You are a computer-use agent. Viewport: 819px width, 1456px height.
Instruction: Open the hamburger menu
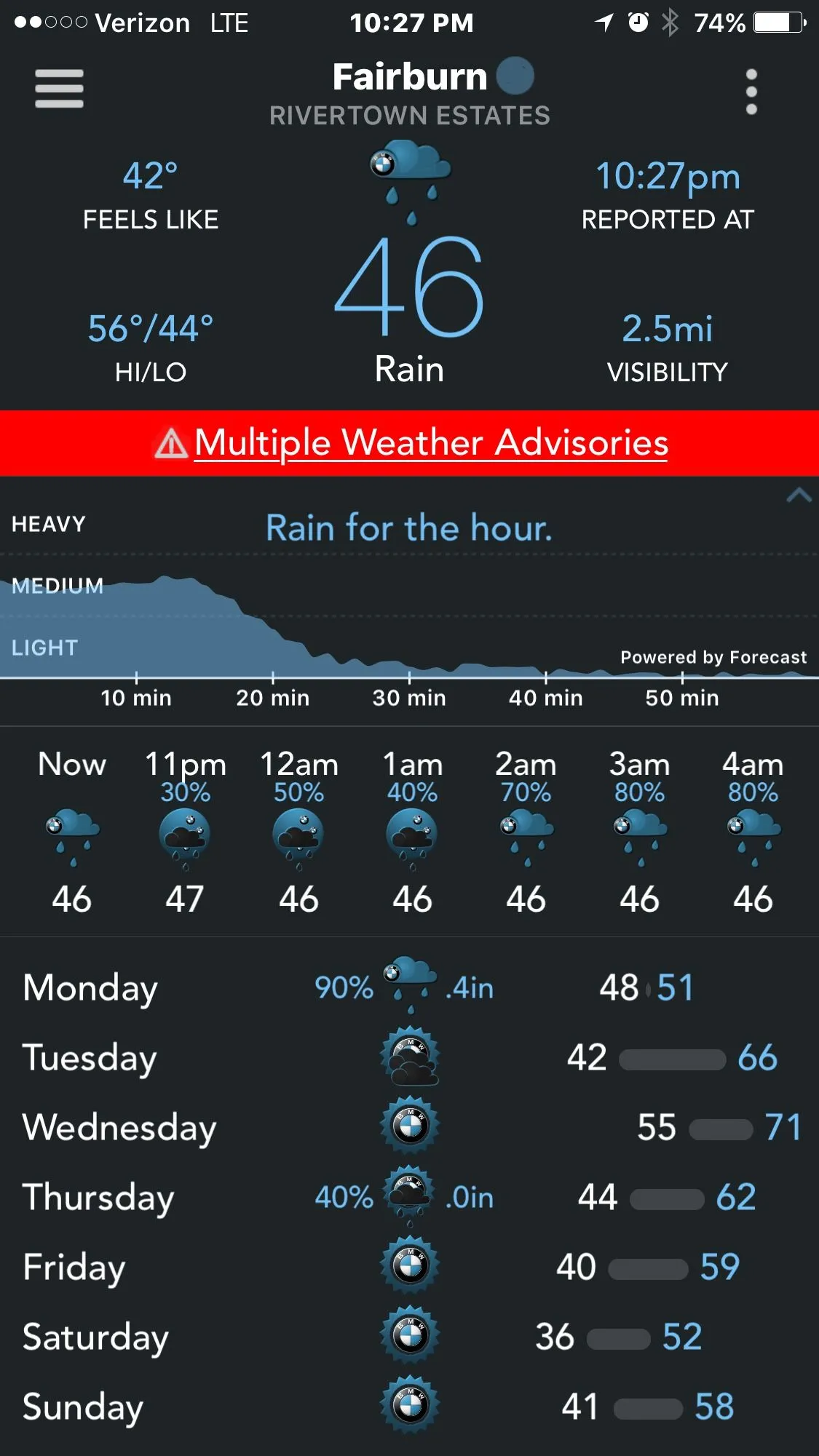pyautogui.click(x=59, y=89)
